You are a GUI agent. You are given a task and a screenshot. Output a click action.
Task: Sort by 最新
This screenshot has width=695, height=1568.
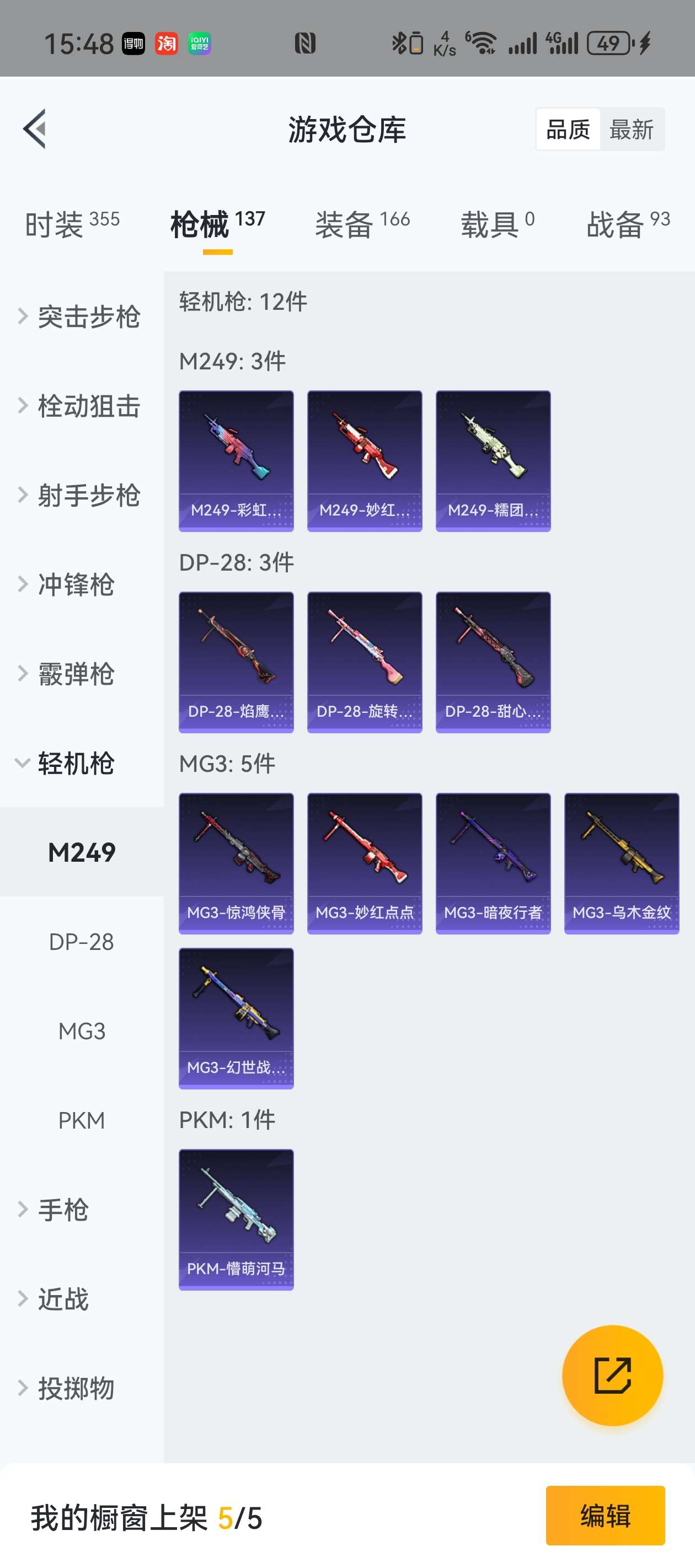click(x=631, y=130)
